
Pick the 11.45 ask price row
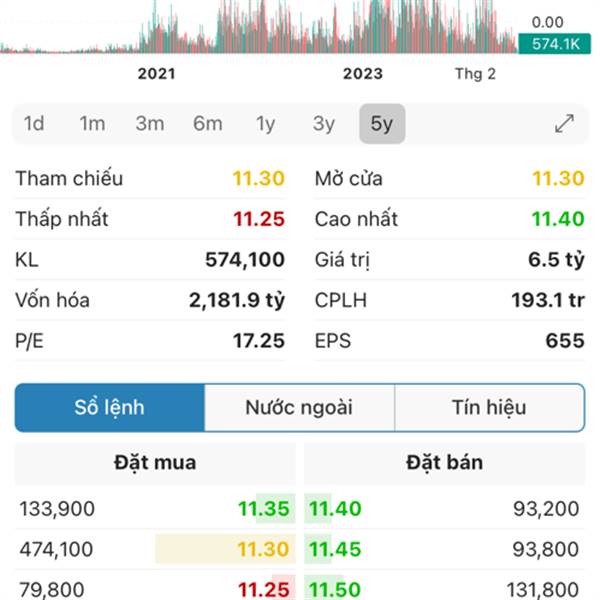point(335,549)
